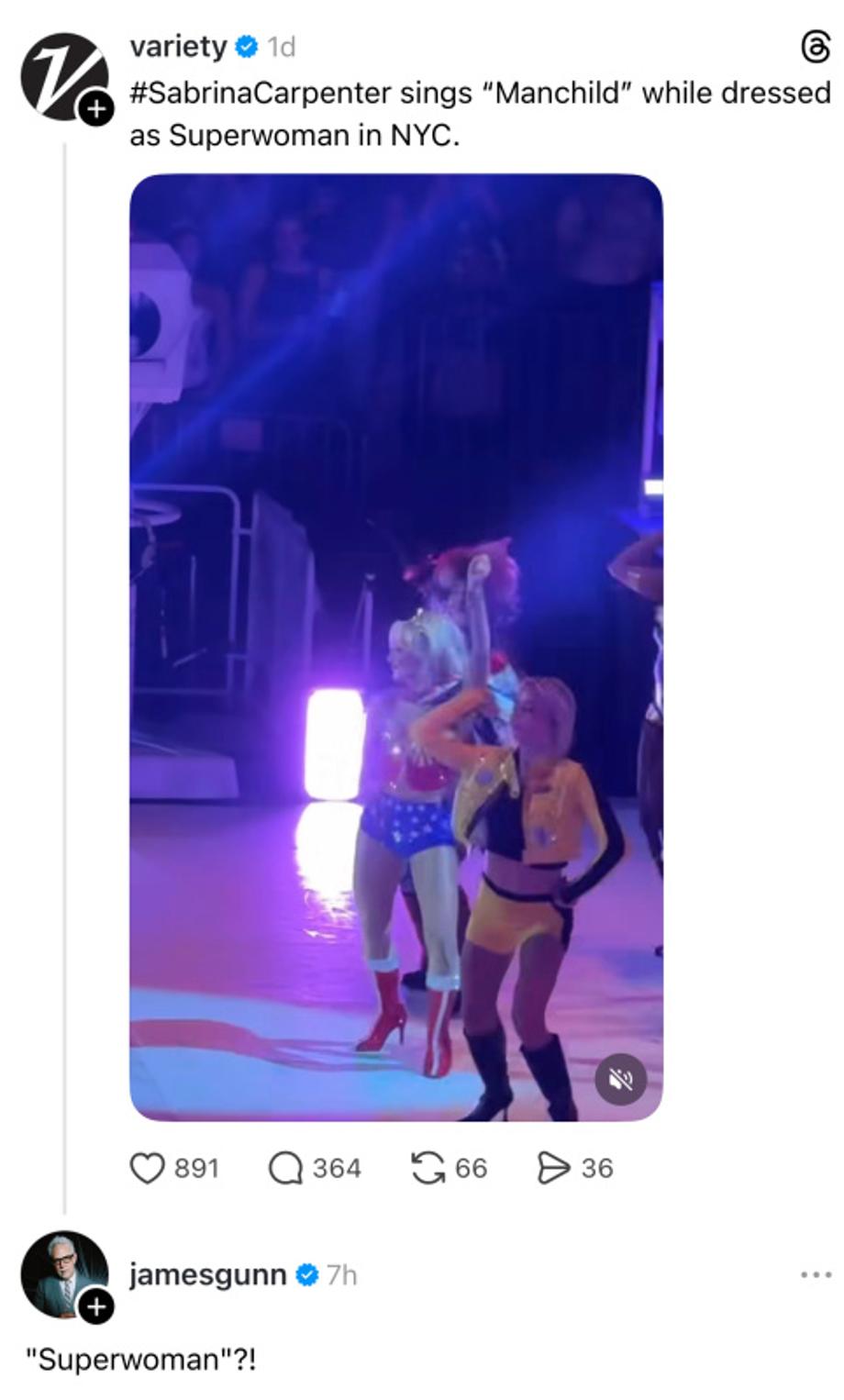Repost variety's thread

pos(428,1168)
